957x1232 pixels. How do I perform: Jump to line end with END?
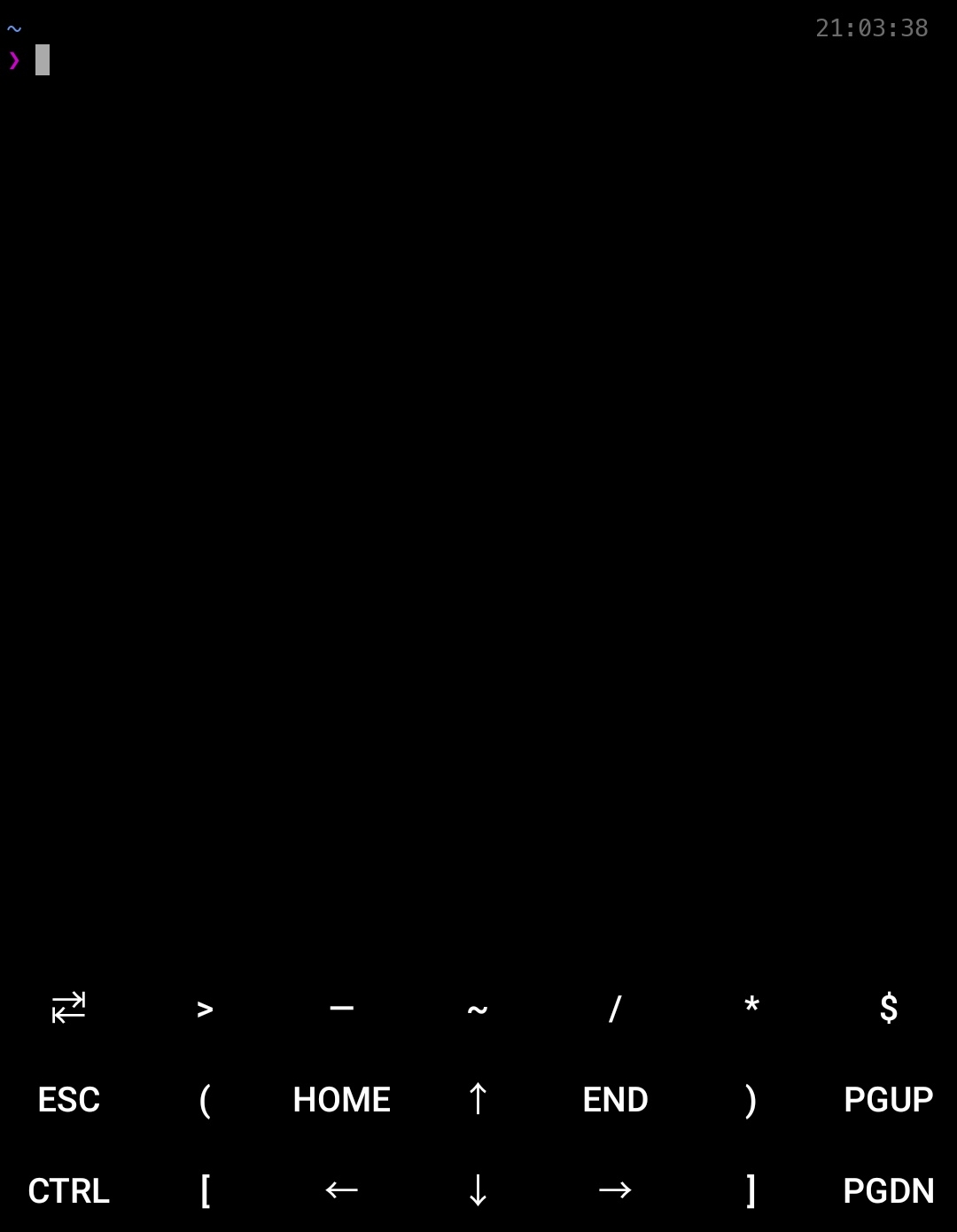click(x=615, y=1100)
